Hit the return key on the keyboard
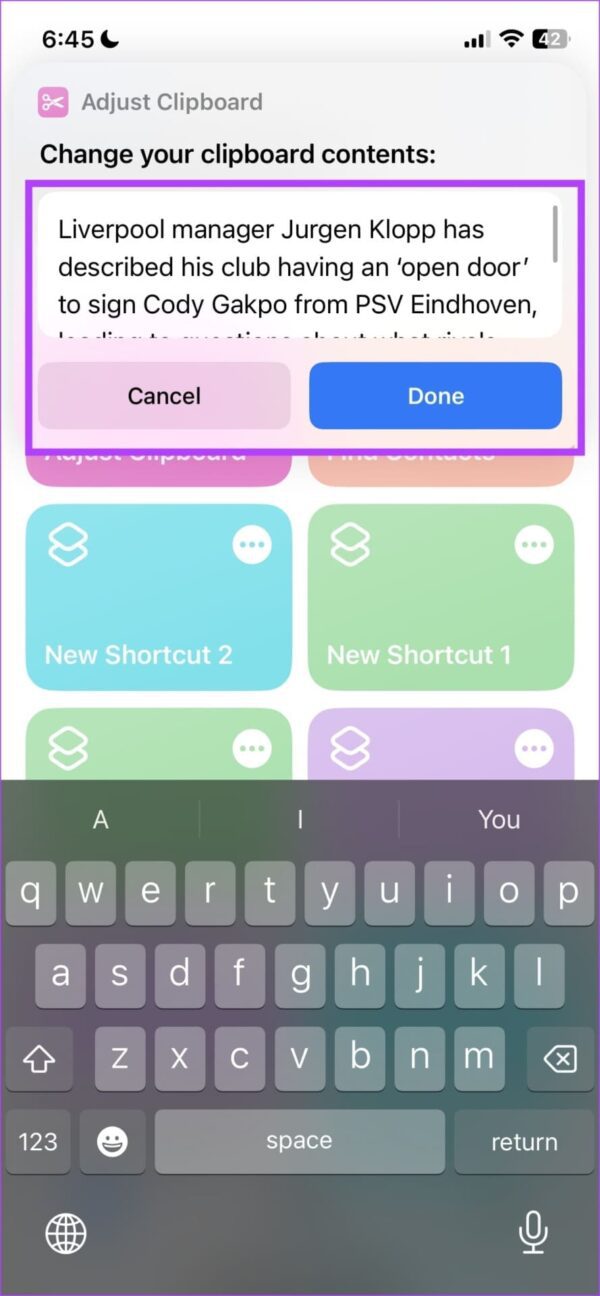The height and width of the screenshot is (1296, 600). 524,1141
